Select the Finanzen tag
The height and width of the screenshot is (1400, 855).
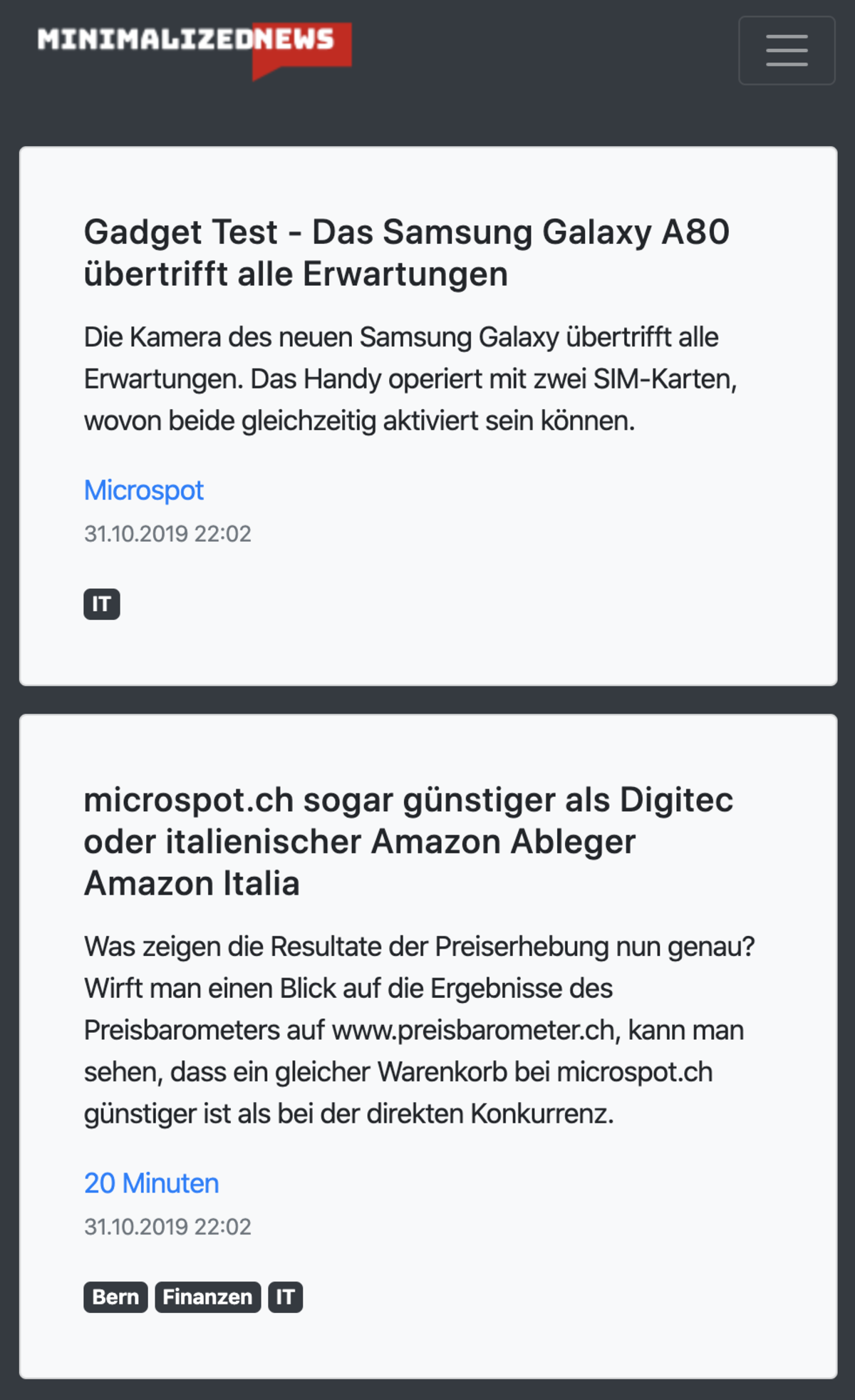pos(207,1297)
